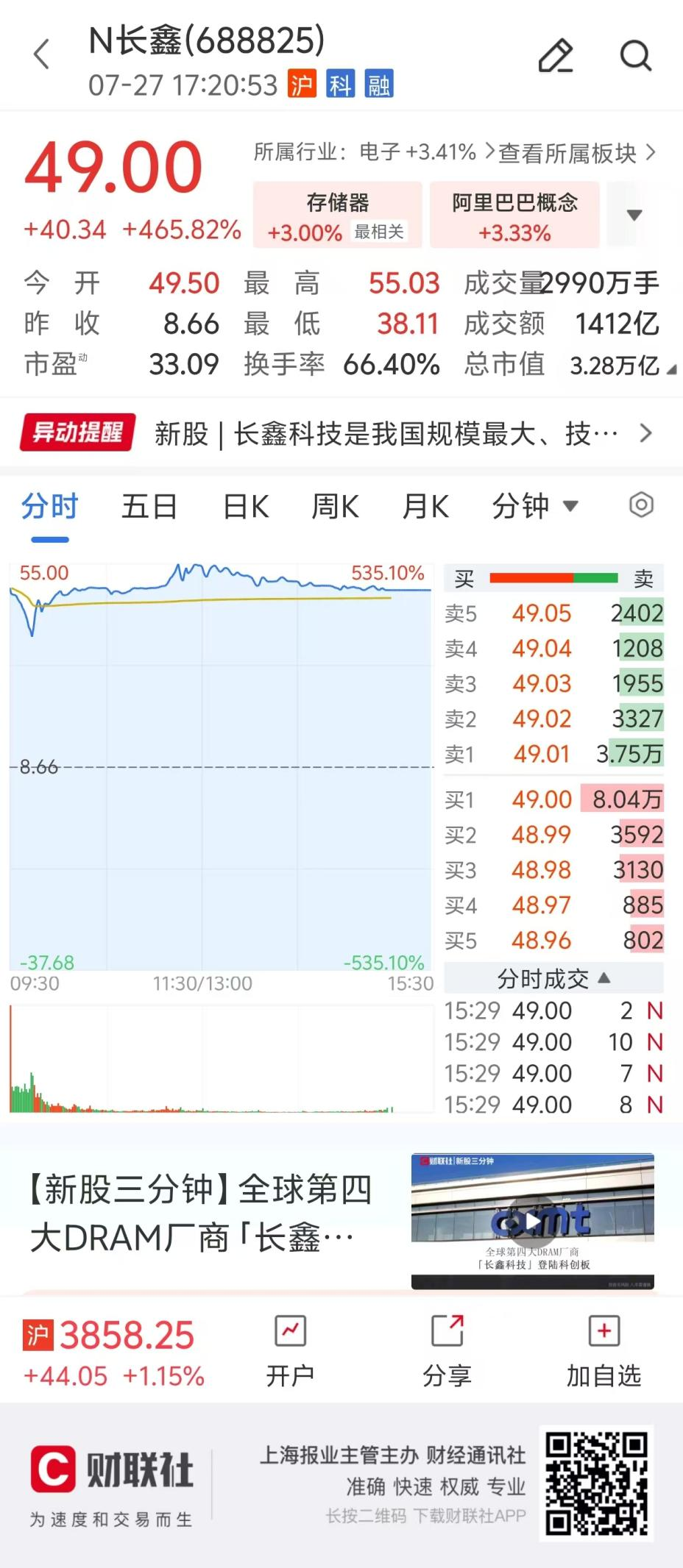Tap the pencil edit icon

click(556, 55)
